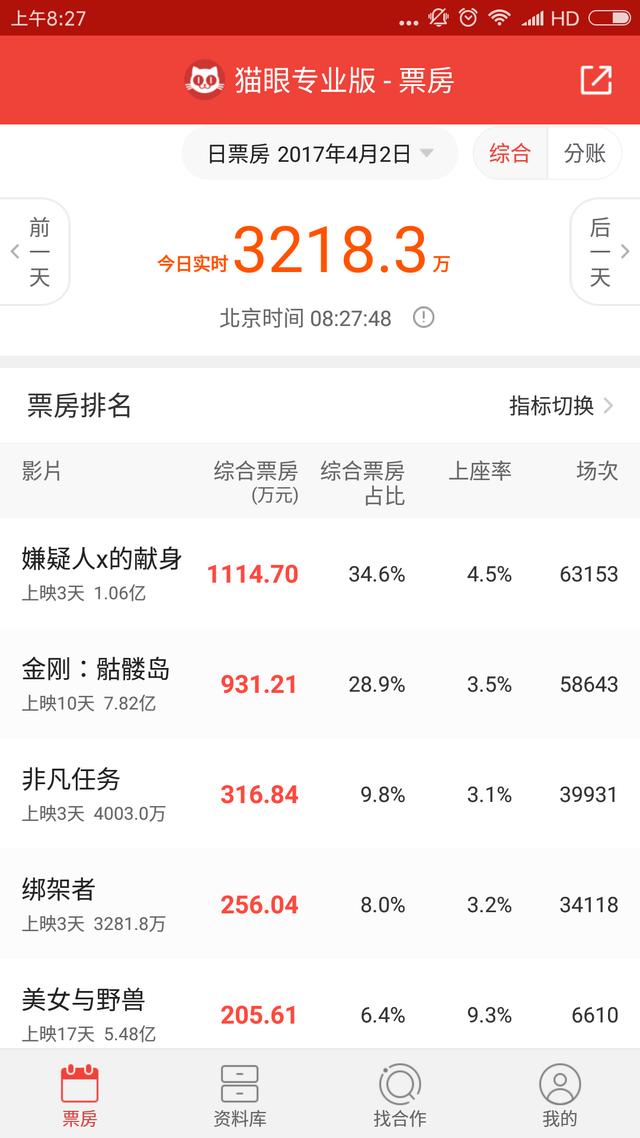Switch to the 分账 view
This screenshot has width=640, height=1138.
[585, 153]
